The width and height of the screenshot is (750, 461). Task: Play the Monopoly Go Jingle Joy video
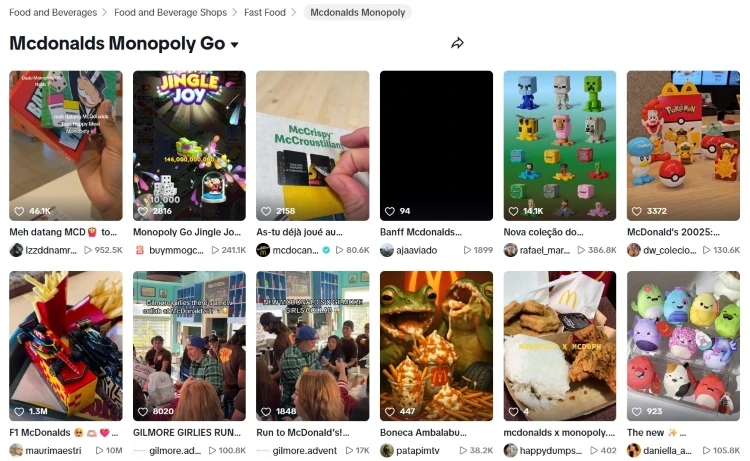click(x=189, y=145)
